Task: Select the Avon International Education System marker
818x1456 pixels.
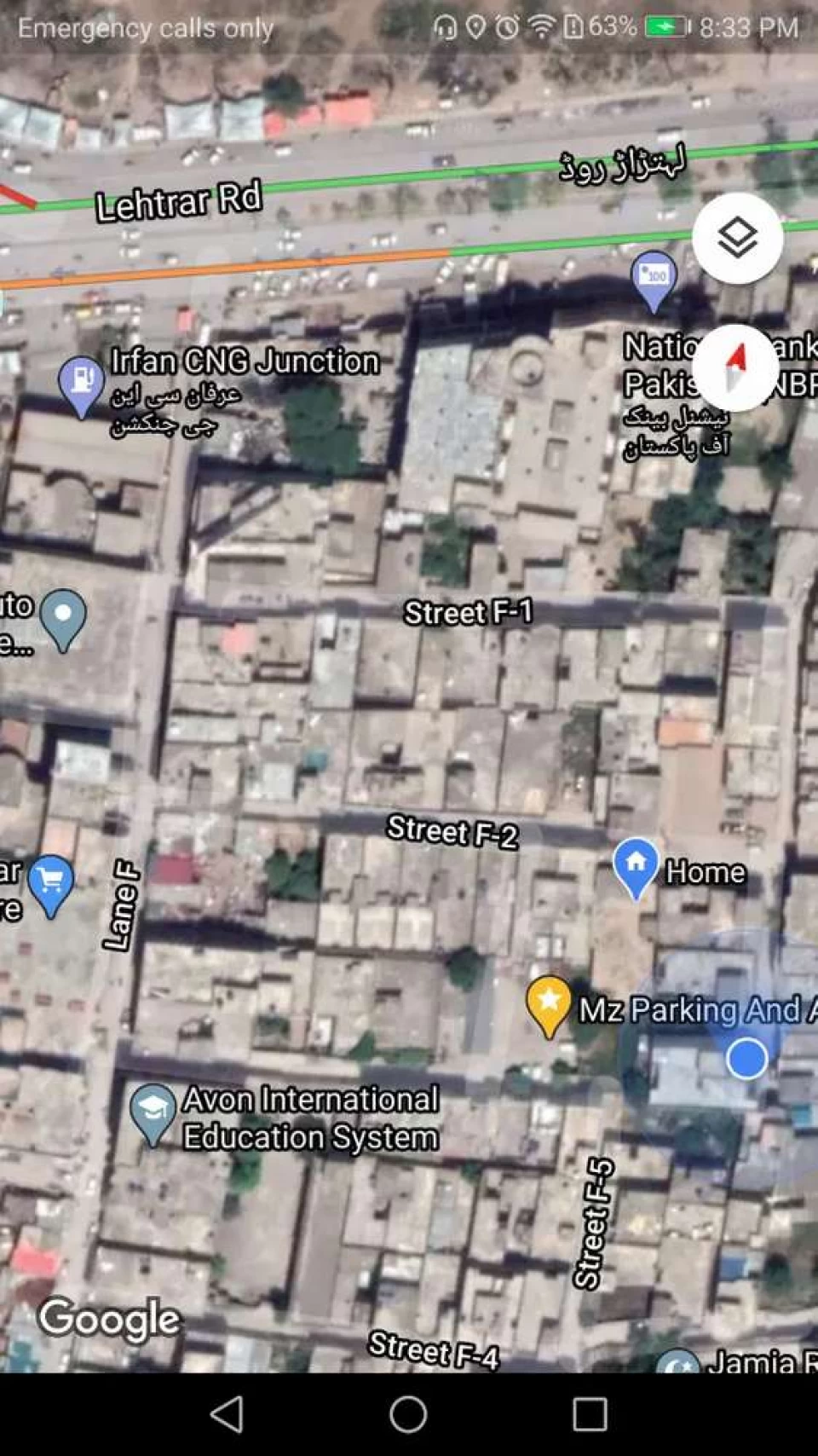Action: coord(153,1111)
